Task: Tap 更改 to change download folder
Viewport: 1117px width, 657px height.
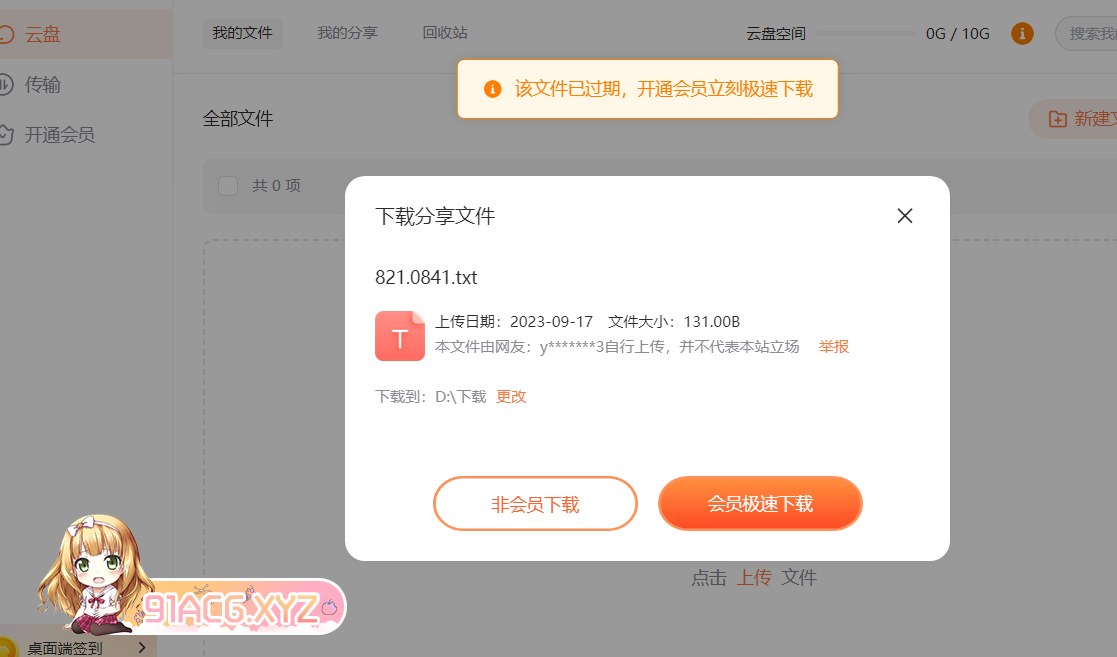Action: 511,396
